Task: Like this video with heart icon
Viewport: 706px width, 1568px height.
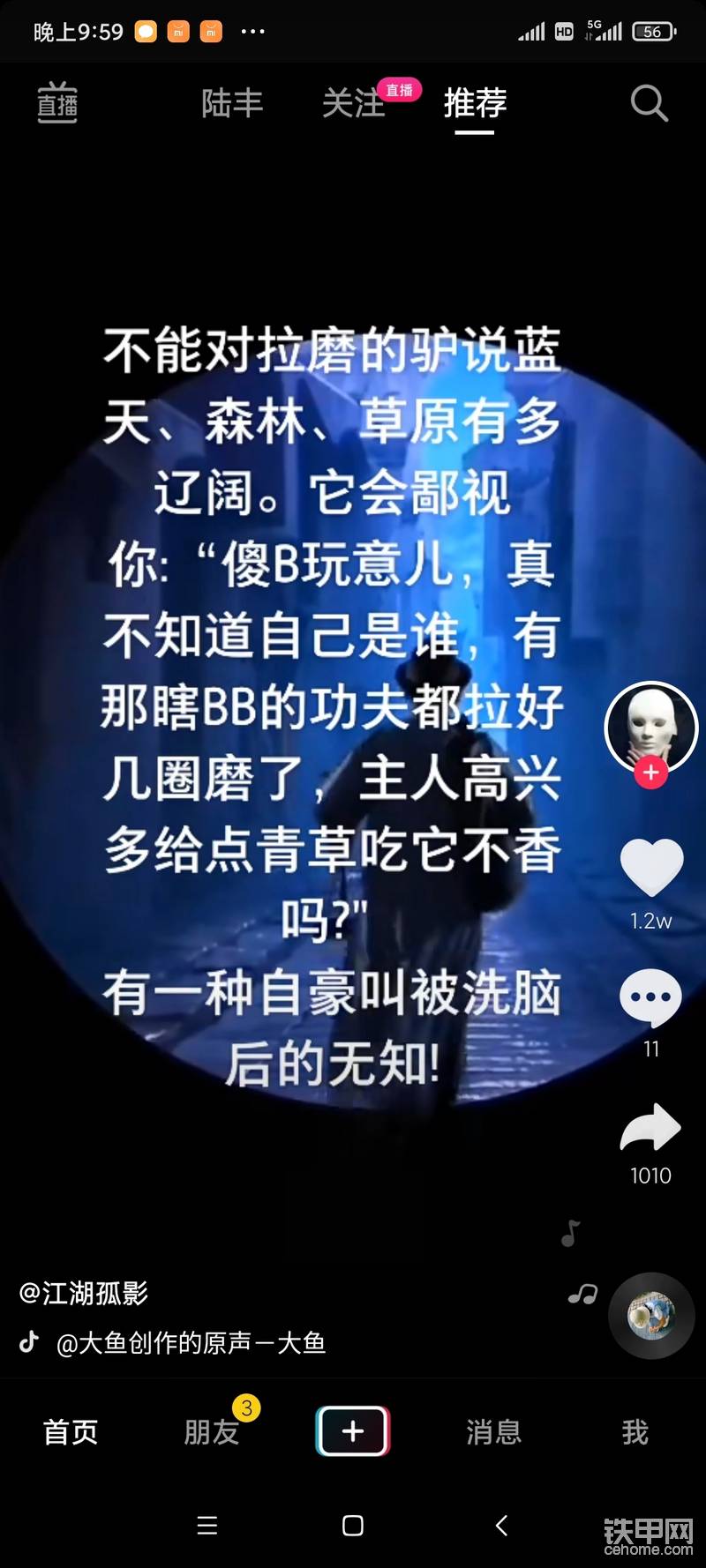Action: pos(651,868)
